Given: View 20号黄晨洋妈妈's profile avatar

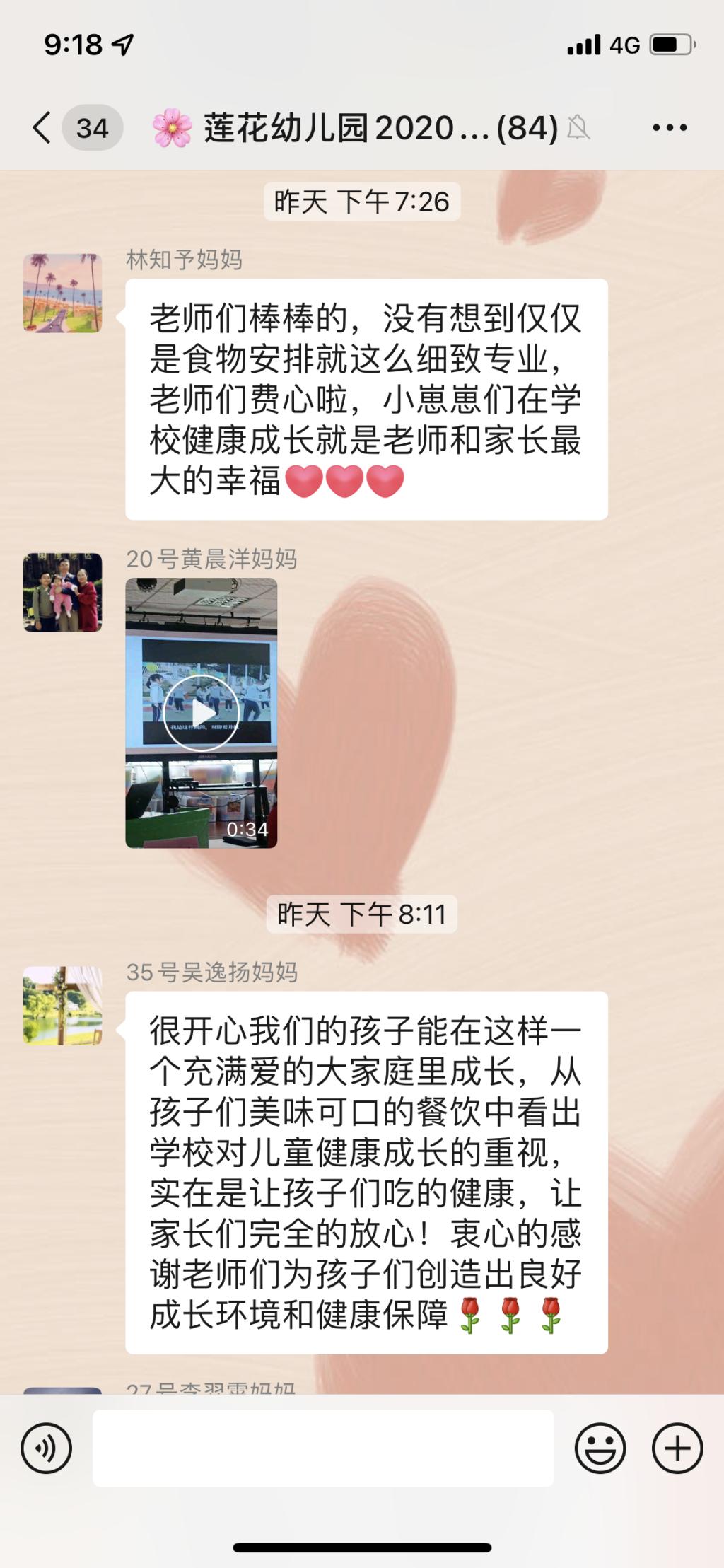Looking at the screenshot, I should (x=63, y=592).
